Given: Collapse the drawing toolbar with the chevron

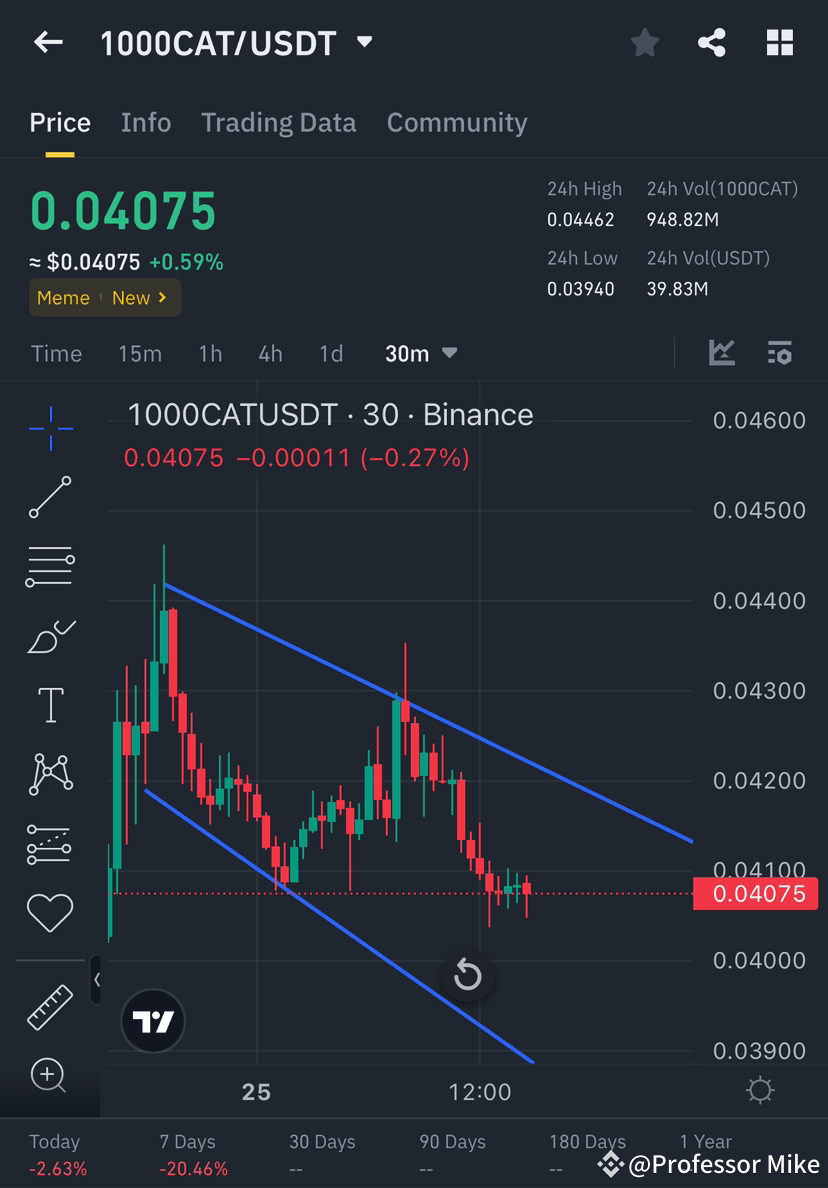Looking at the screenshot, I should point(97,981).
